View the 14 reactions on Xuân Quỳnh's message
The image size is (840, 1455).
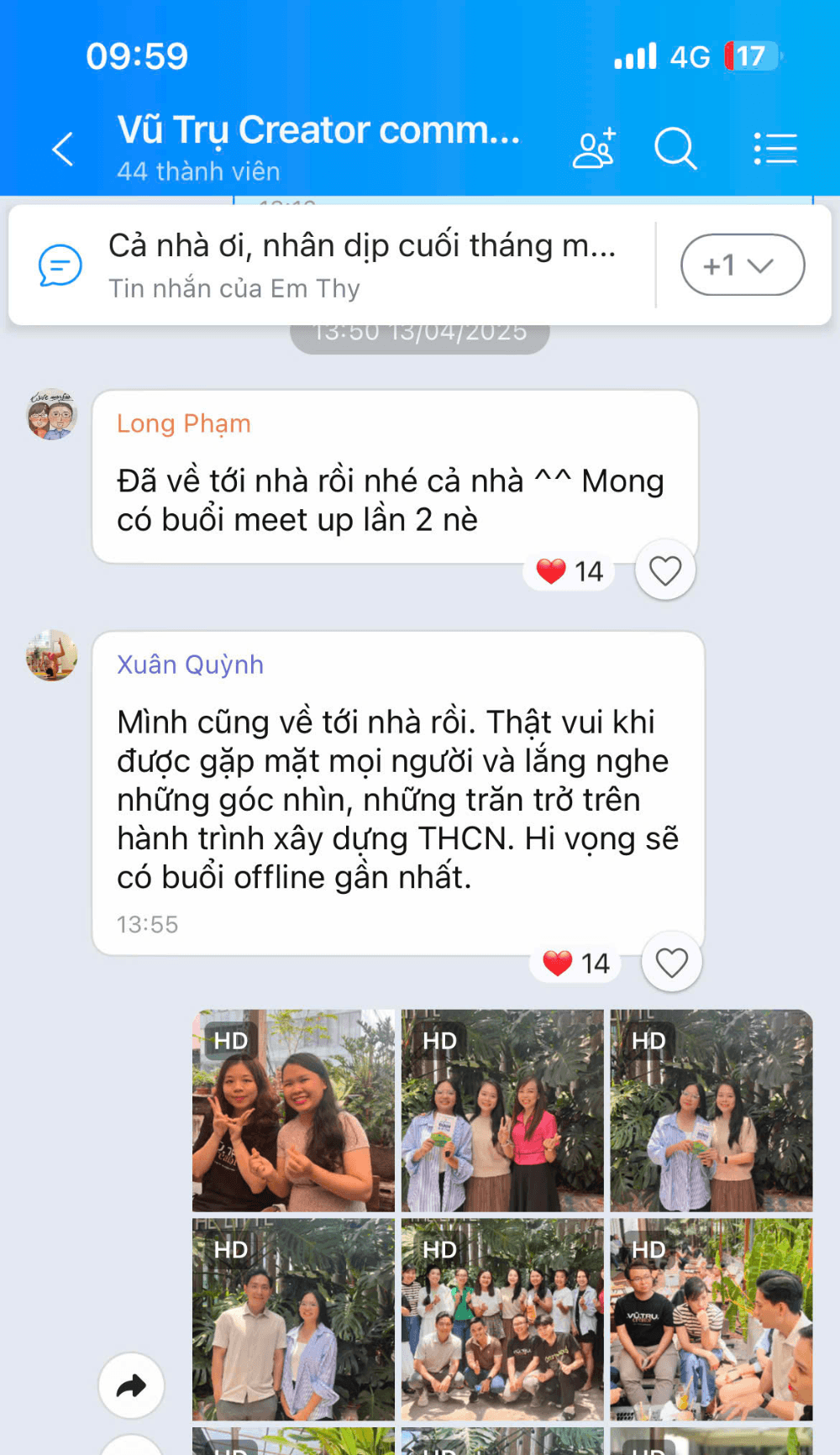point(576,963)
